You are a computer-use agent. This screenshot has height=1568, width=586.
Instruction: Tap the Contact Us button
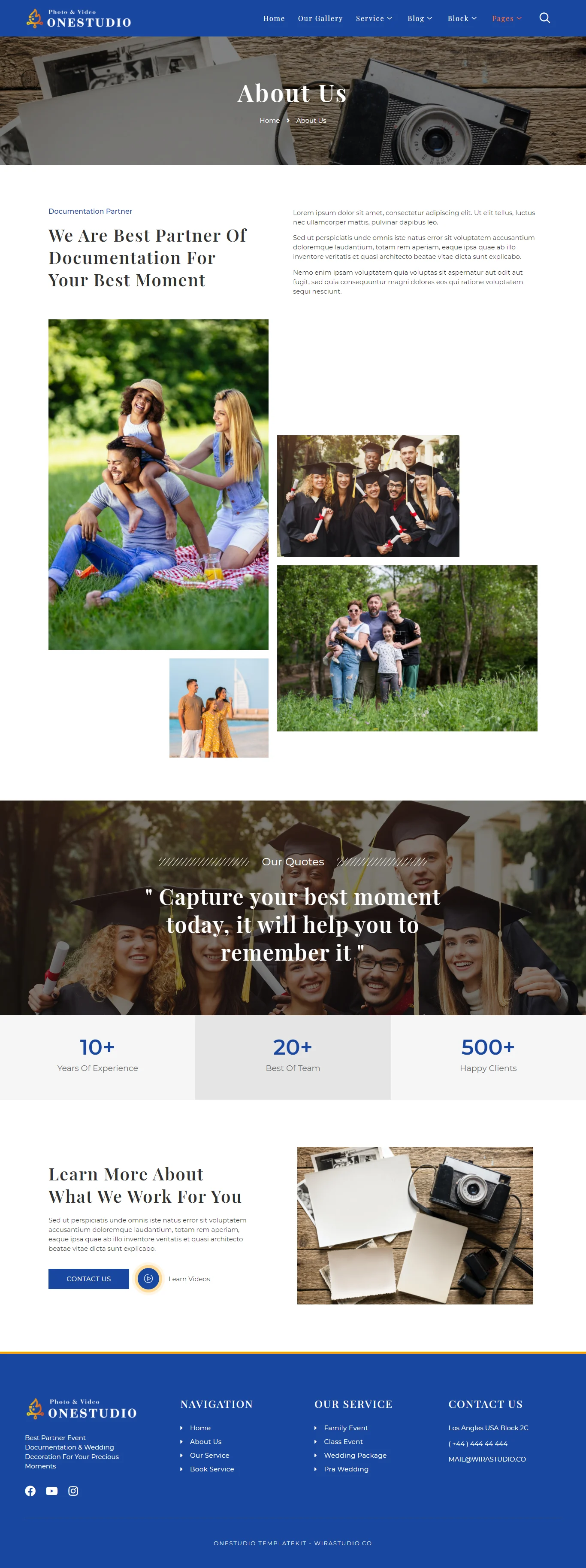click(89, 1279)
